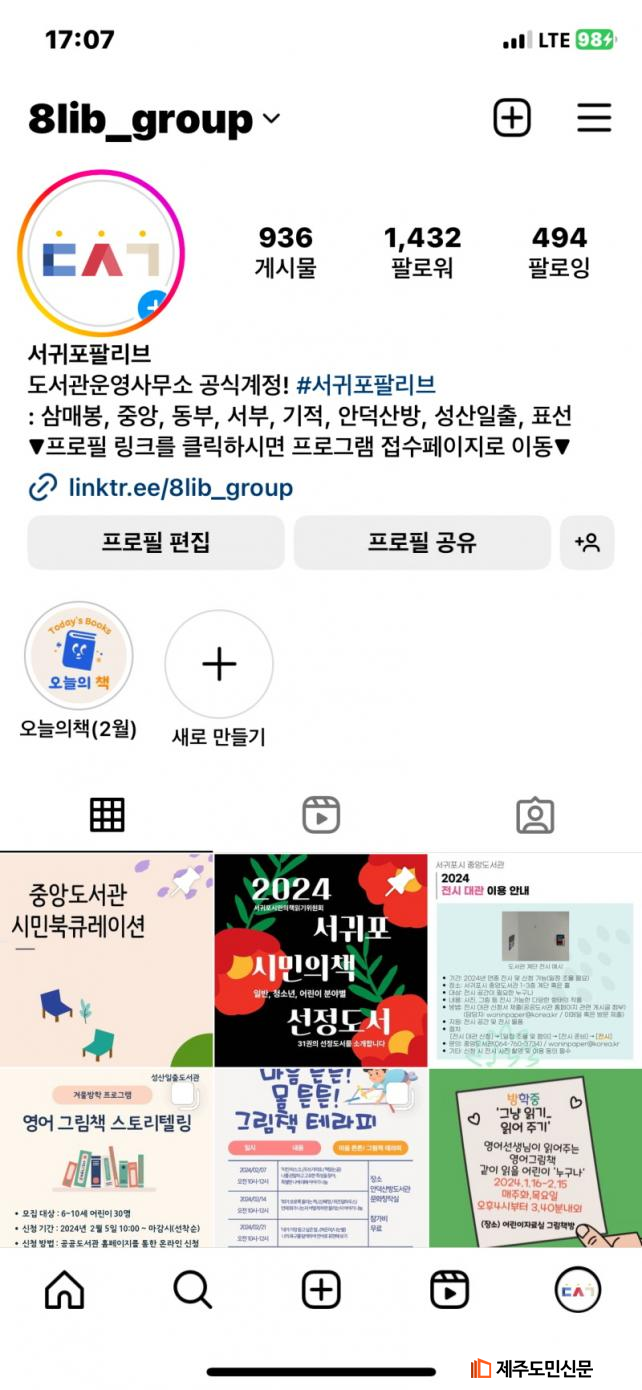Open the hamburger menu
This screenshot has width=642, height=1390.
(594, 118)
